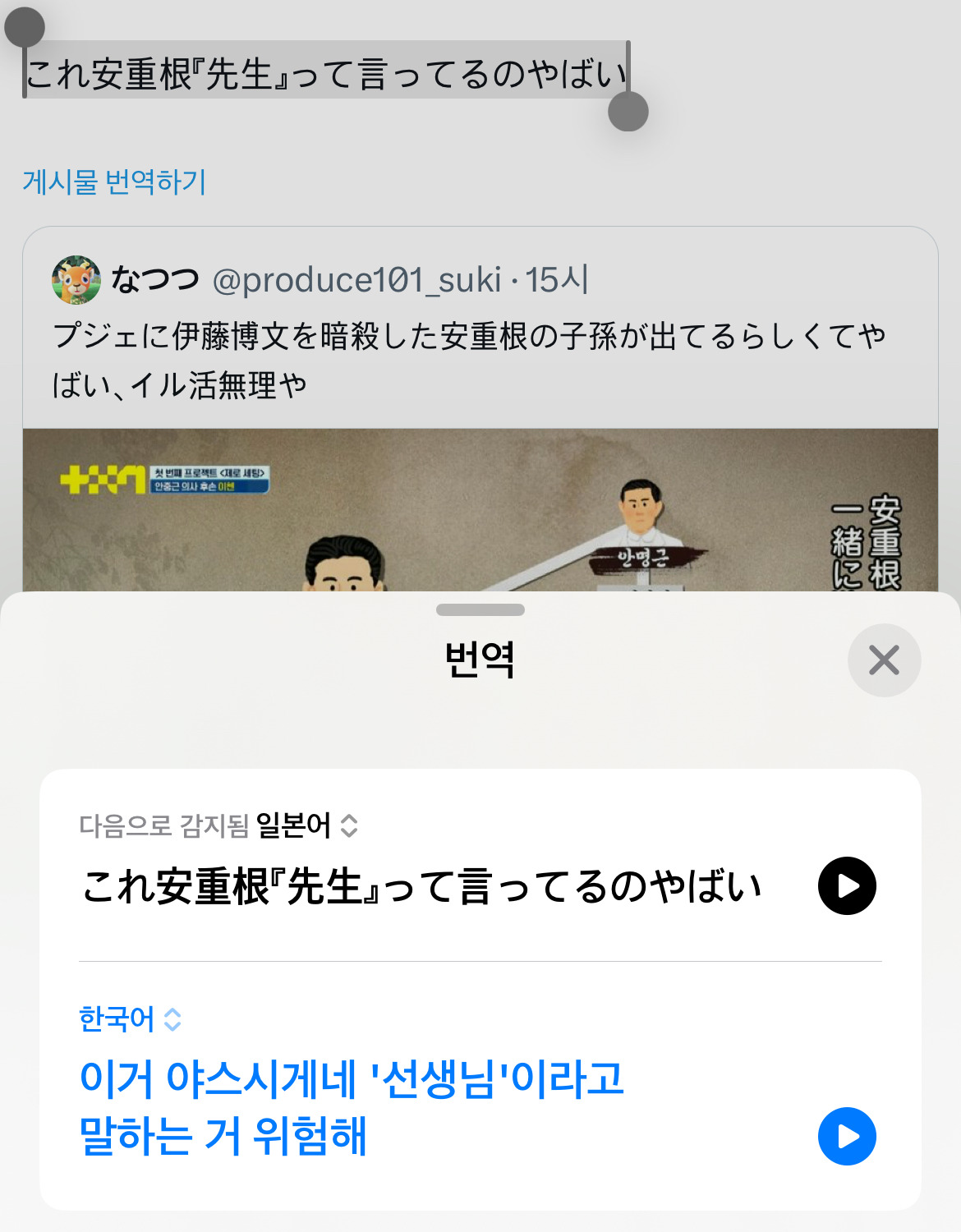Change target language 한국어
Image resolution: width=961 pixels, height=1232 pixels.
[x=130, y=1019]
